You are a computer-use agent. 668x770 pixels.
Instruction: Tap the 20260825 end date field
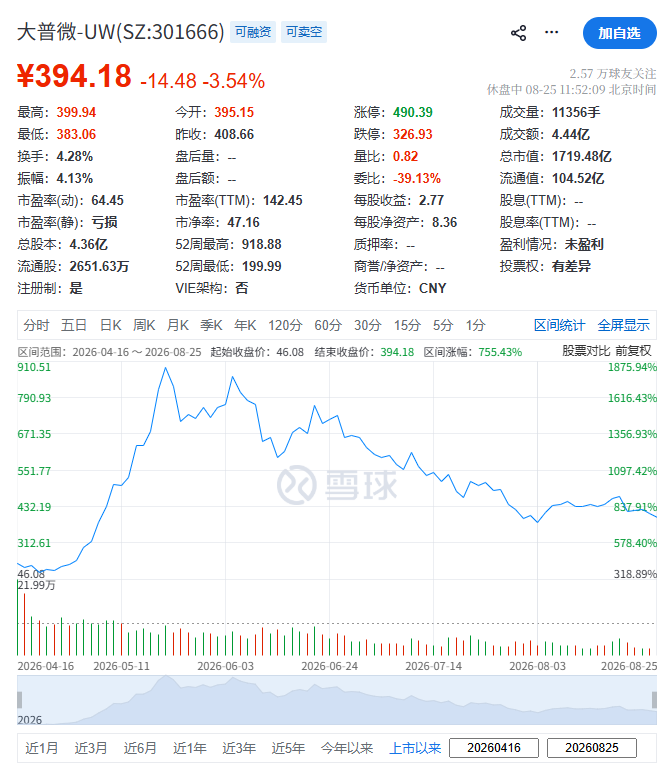pyautogui.click(x=592, y=748)
